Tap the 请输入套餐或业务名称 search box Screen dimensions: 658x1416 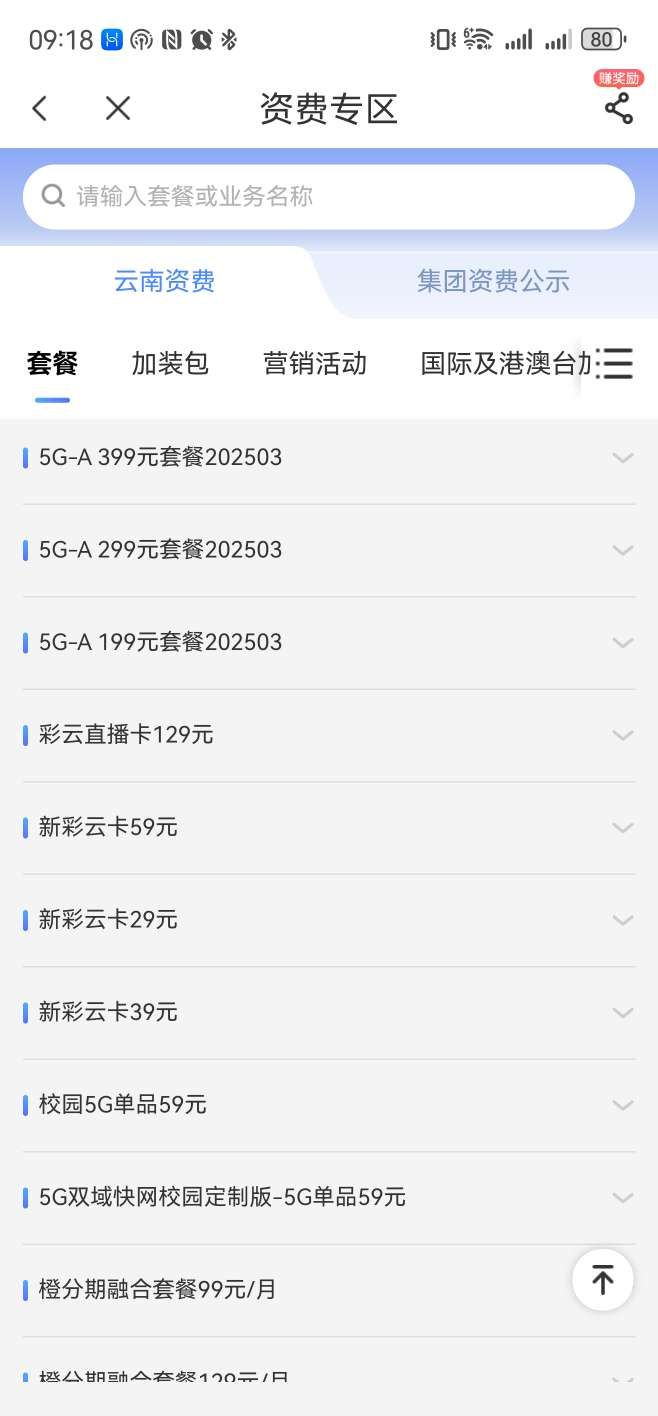tap(328, 196)
